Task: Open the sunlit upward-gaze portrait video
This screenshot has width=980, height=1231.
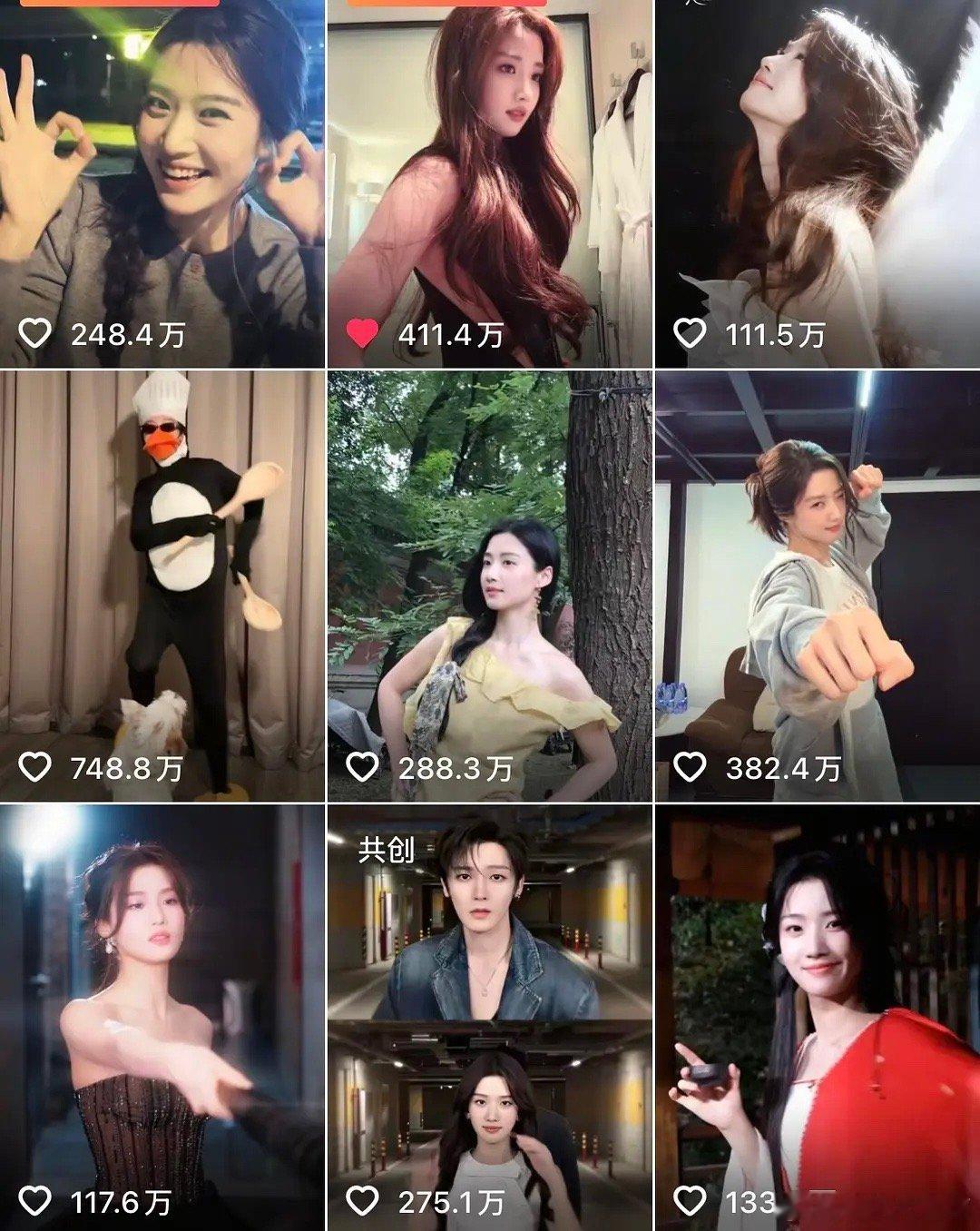Action: pyautogui.click(x=817, y=163)
